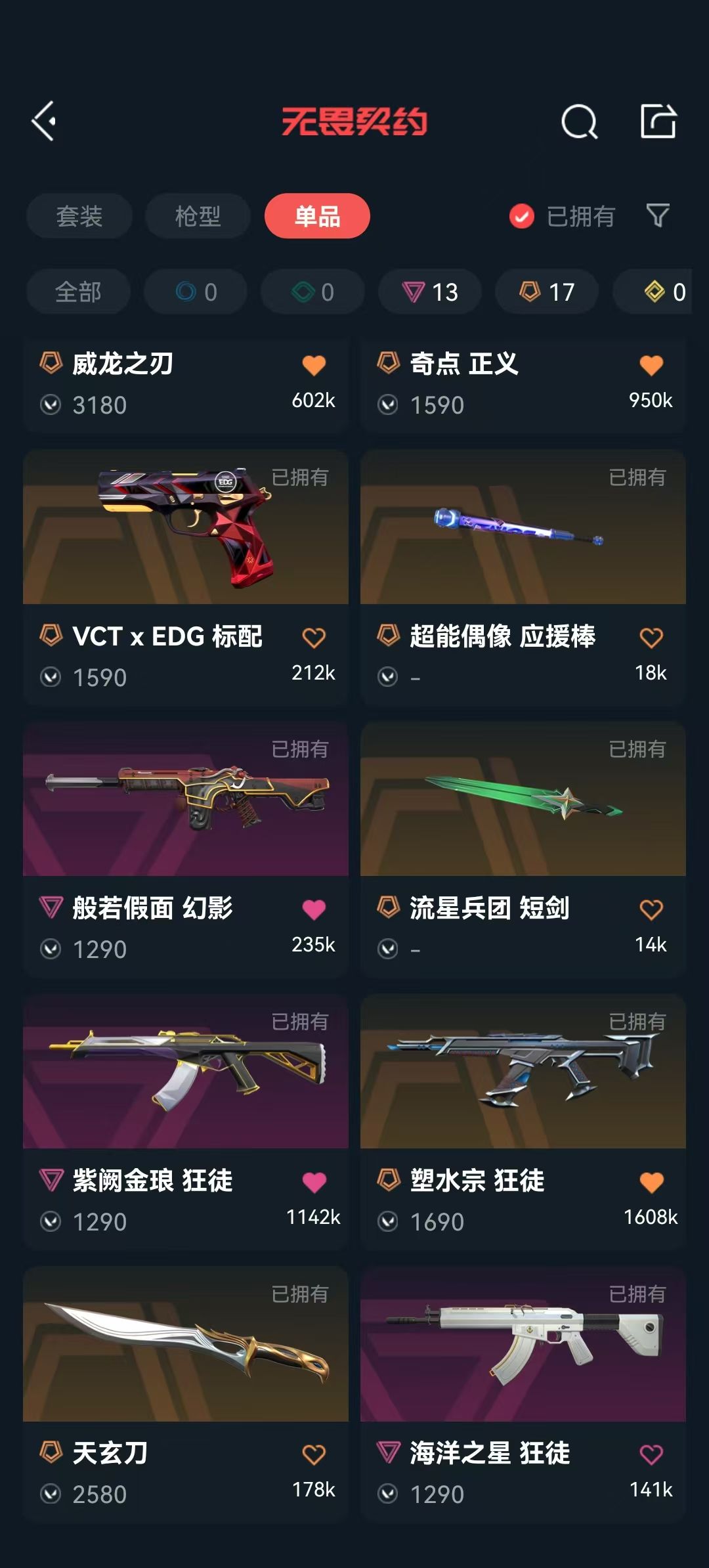This screenshot has height=1568, width=709.
Task: Open the funnel filter icon
Action: tap(658, 215)
